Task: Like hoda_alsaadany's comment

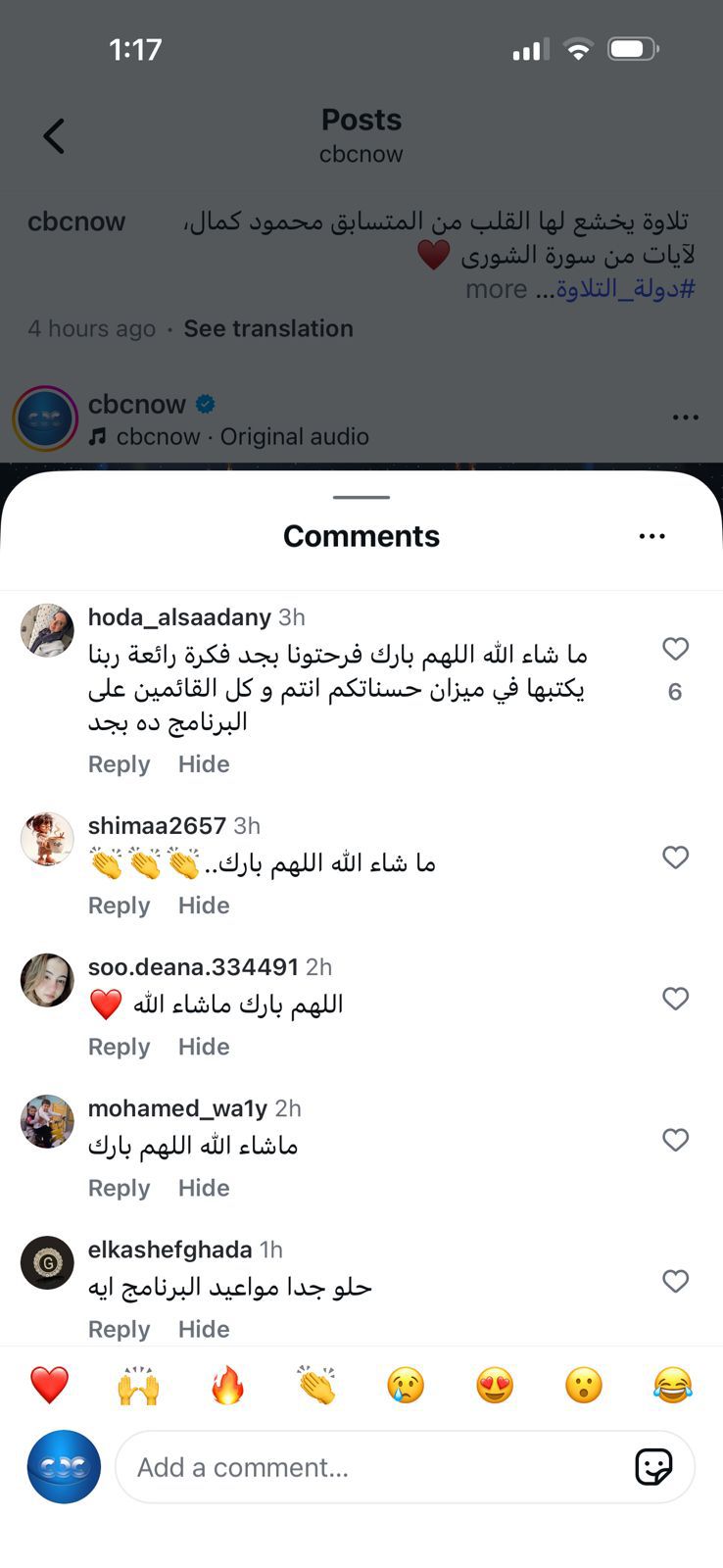Action: pyautogui.click(x=675, y=649)
